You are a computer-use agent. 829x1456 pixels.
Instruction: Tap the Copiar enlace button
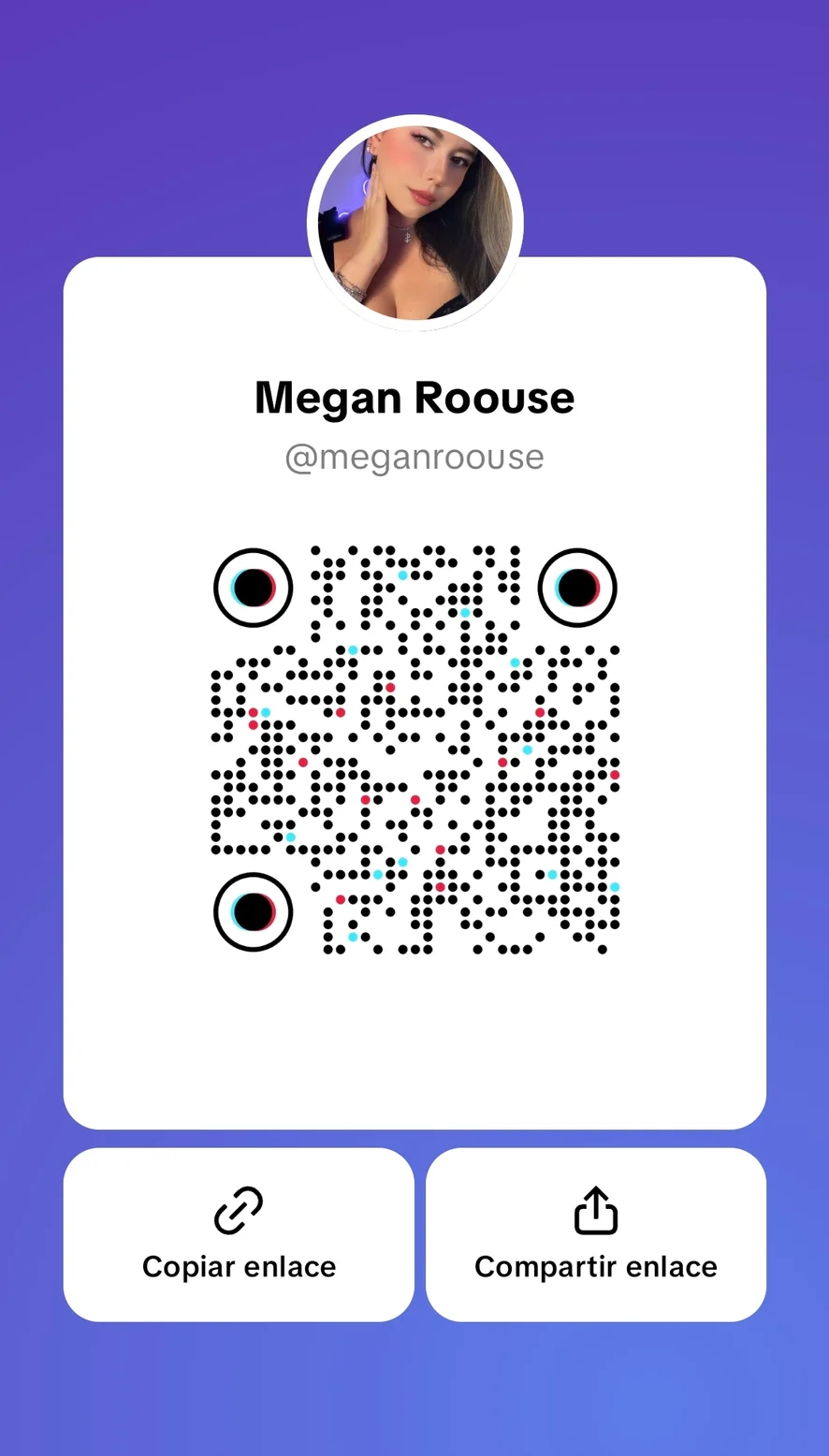[239, 1234]
